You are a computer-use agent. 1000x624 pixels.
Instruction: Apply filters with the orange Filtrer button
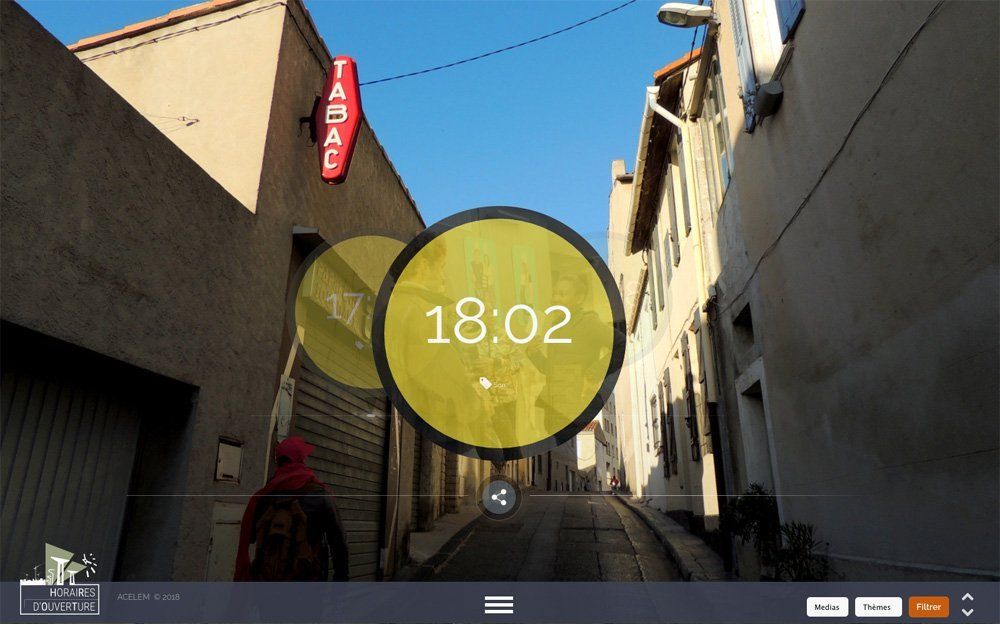click(928, 607)
